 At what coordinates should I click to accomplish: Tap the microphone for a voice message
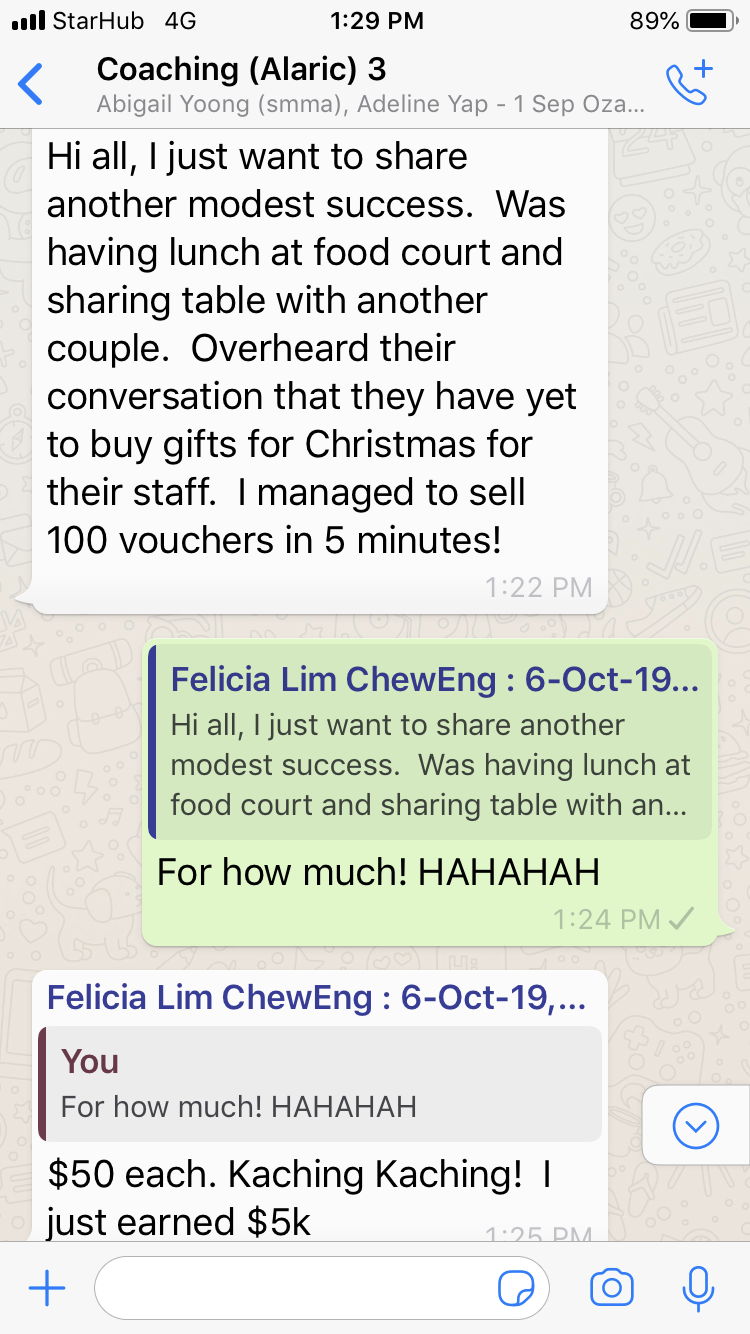pos(697,1288)
